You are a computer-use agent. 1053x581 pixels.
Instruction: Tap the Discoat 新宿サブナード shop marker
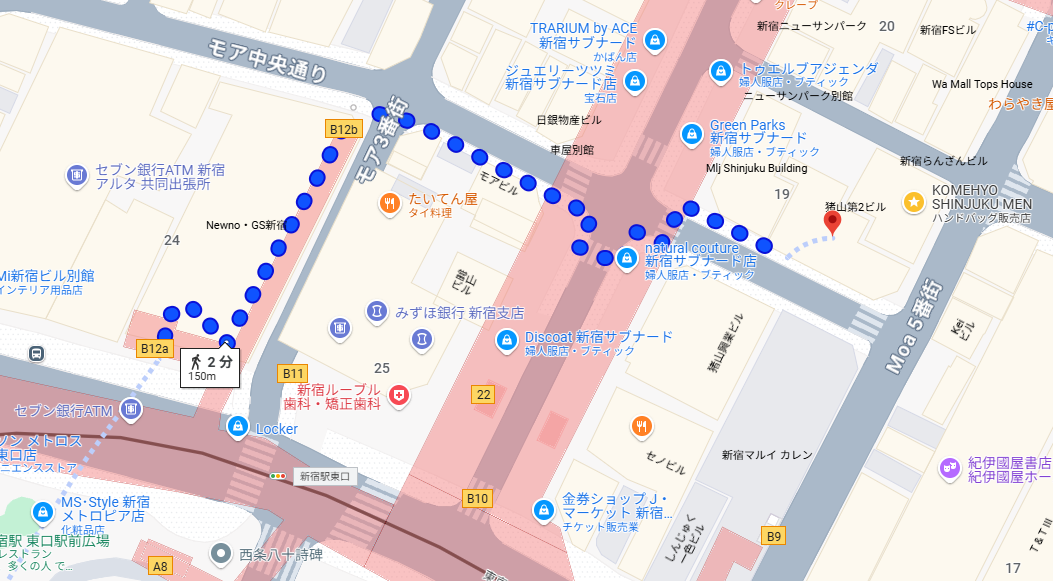(x=508, y=342)
